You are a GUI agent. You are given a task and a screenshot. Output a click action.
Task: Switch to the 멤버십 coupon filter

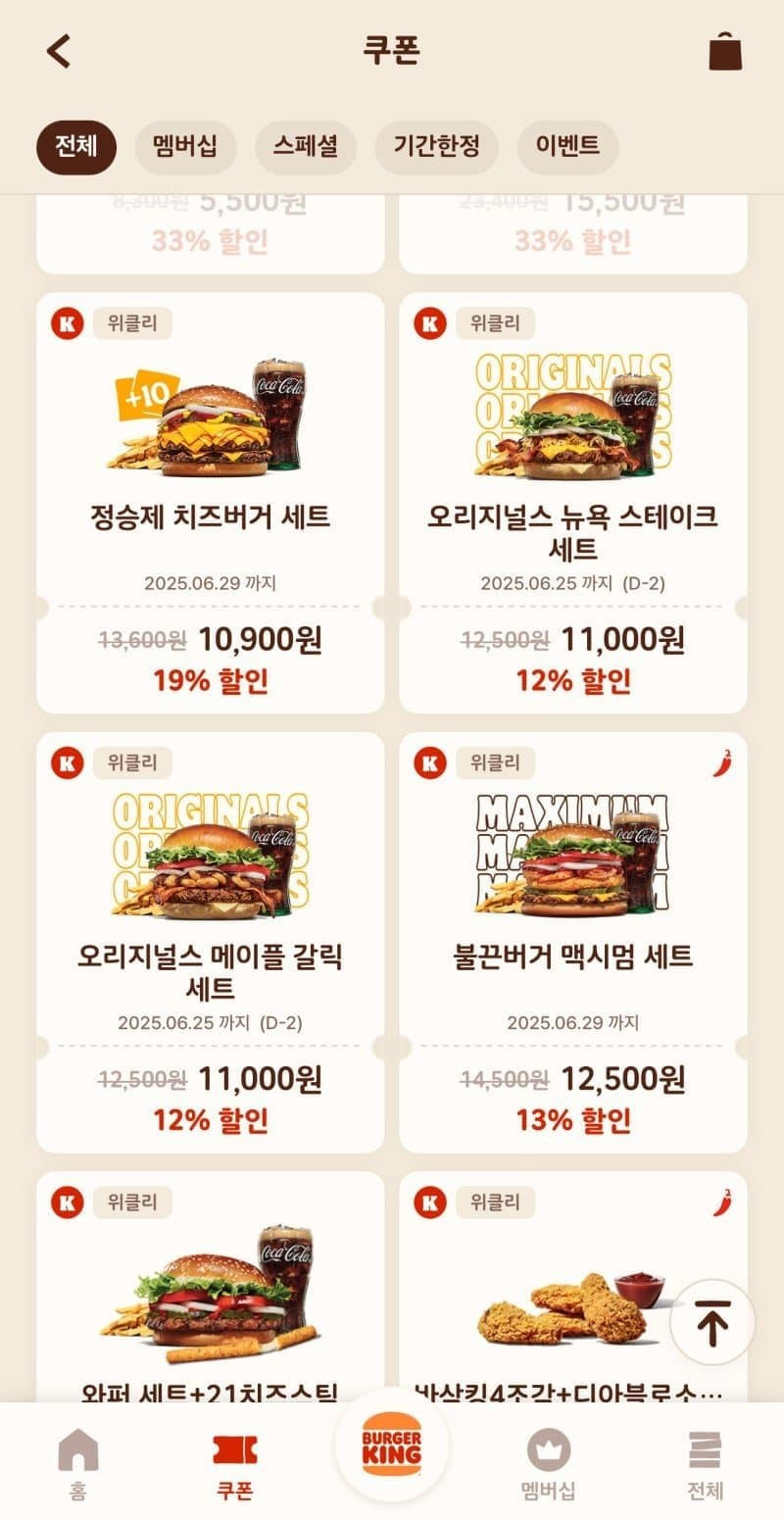pyautogui.click(x=184, y=147)
